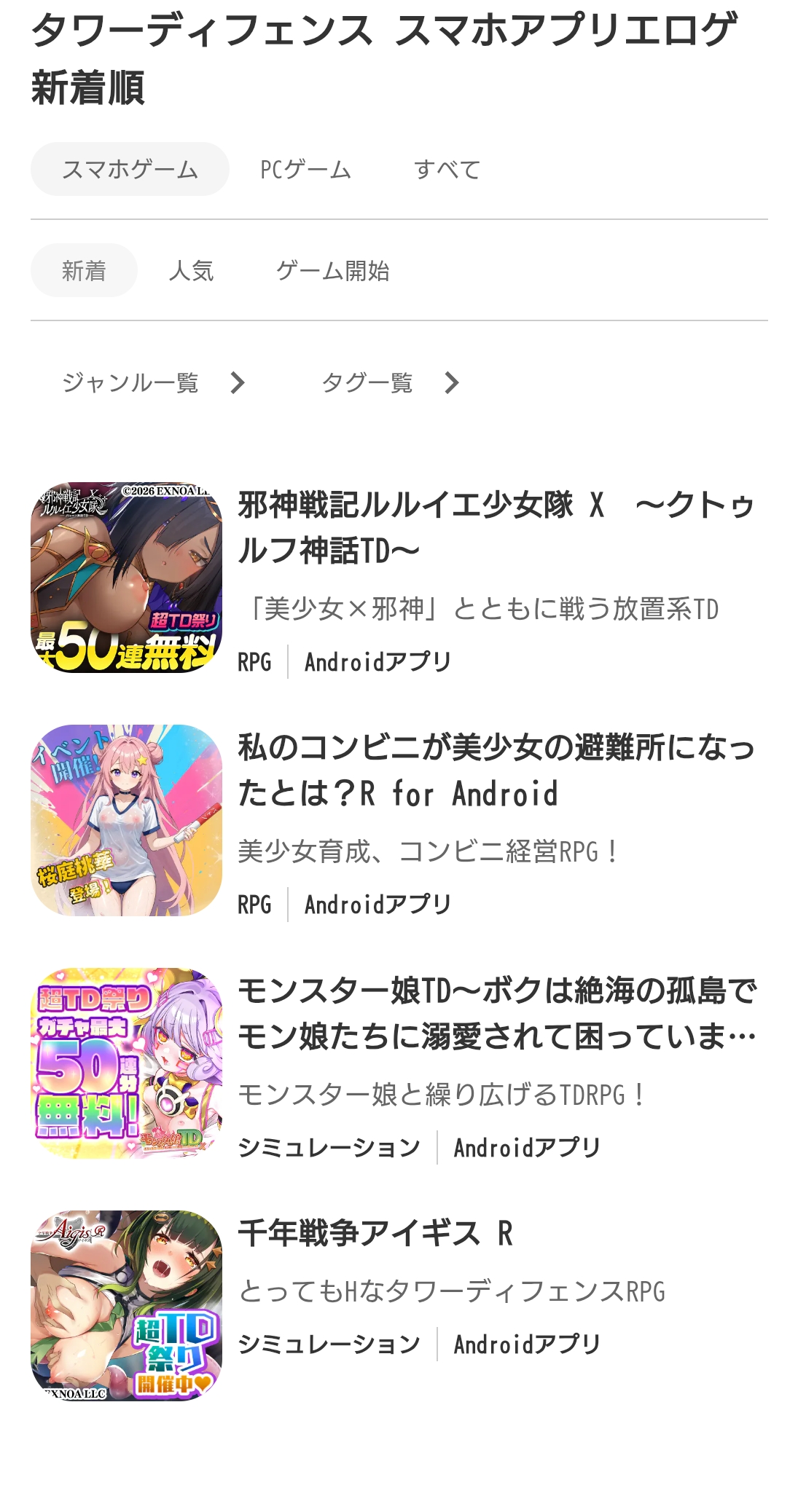Sort by 新着
This screenshot has width=798, height=1512.
pos(84,270)
